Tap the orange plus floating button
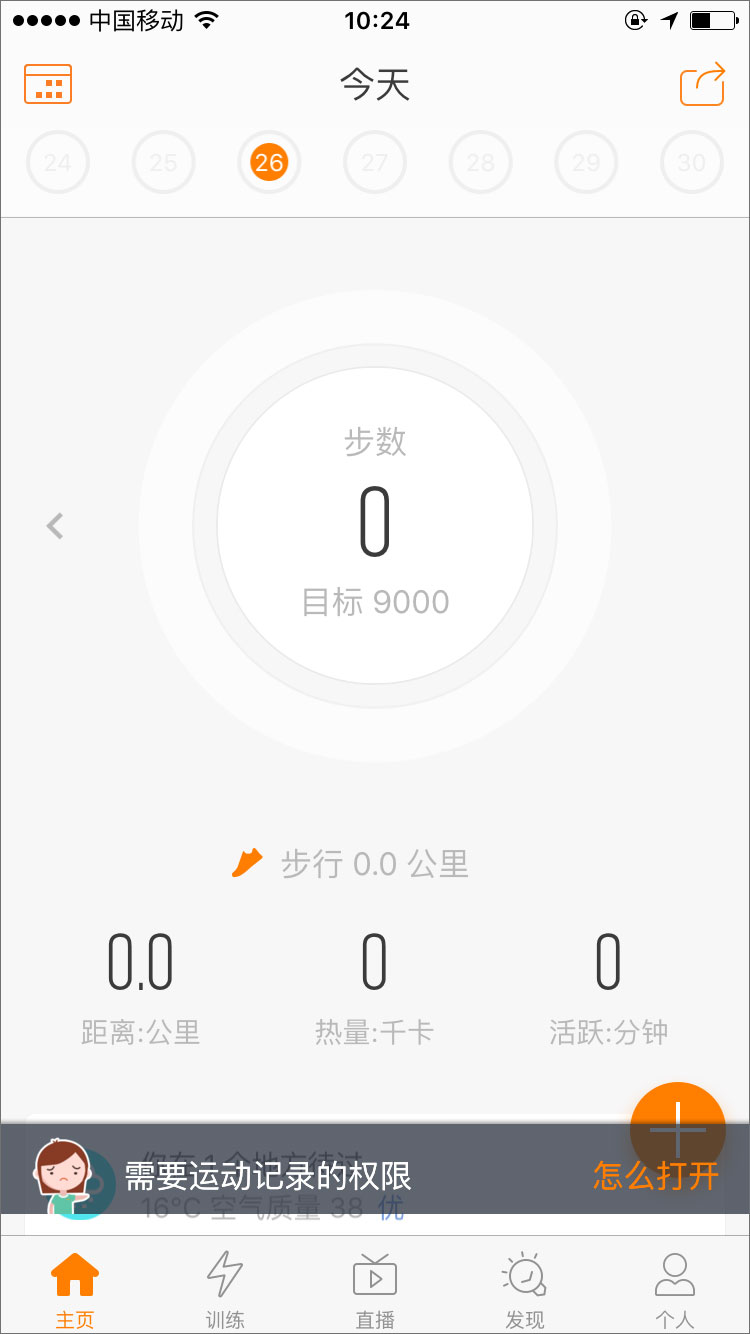Viewport: 750px width, 1334px height. tap(678, 1130)
